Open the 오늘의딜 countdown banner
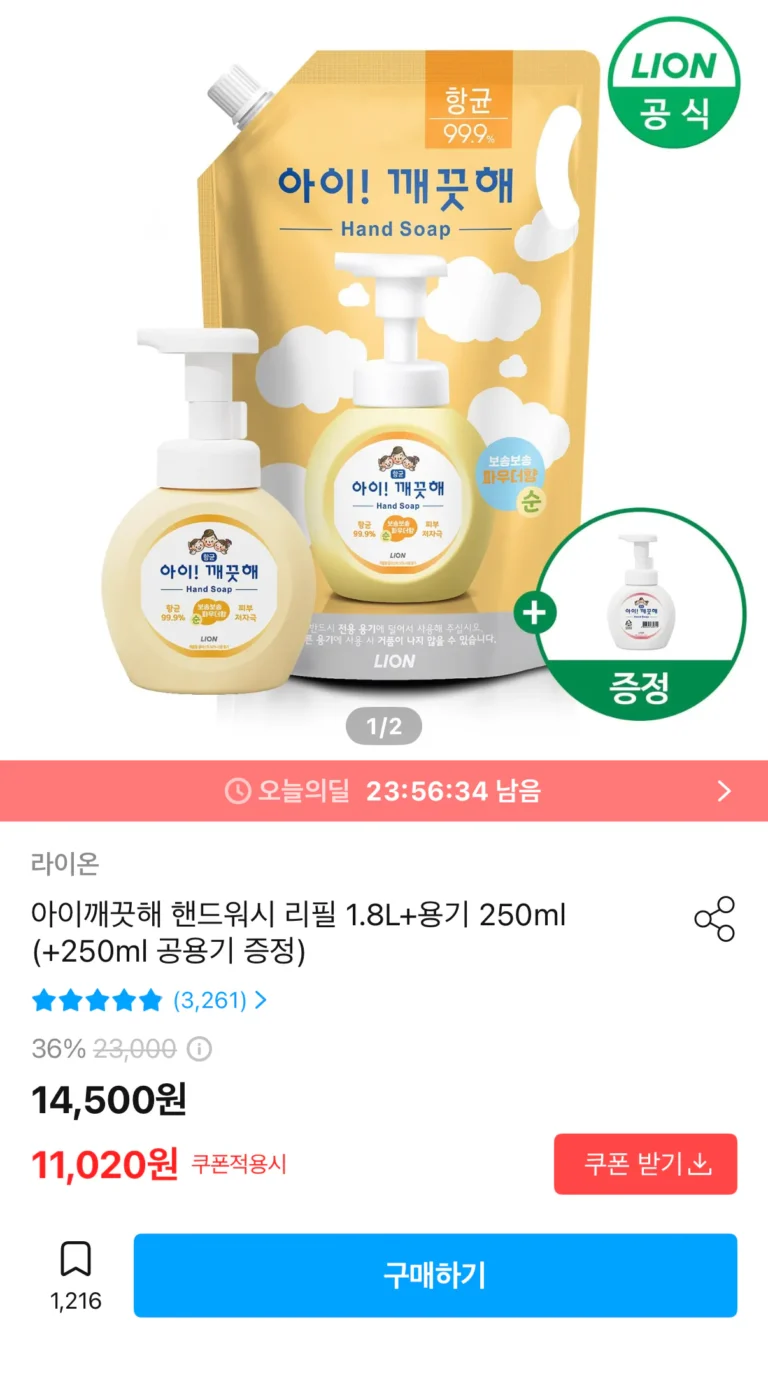The height and width of the screenshot is (1394, 768). 384,791
